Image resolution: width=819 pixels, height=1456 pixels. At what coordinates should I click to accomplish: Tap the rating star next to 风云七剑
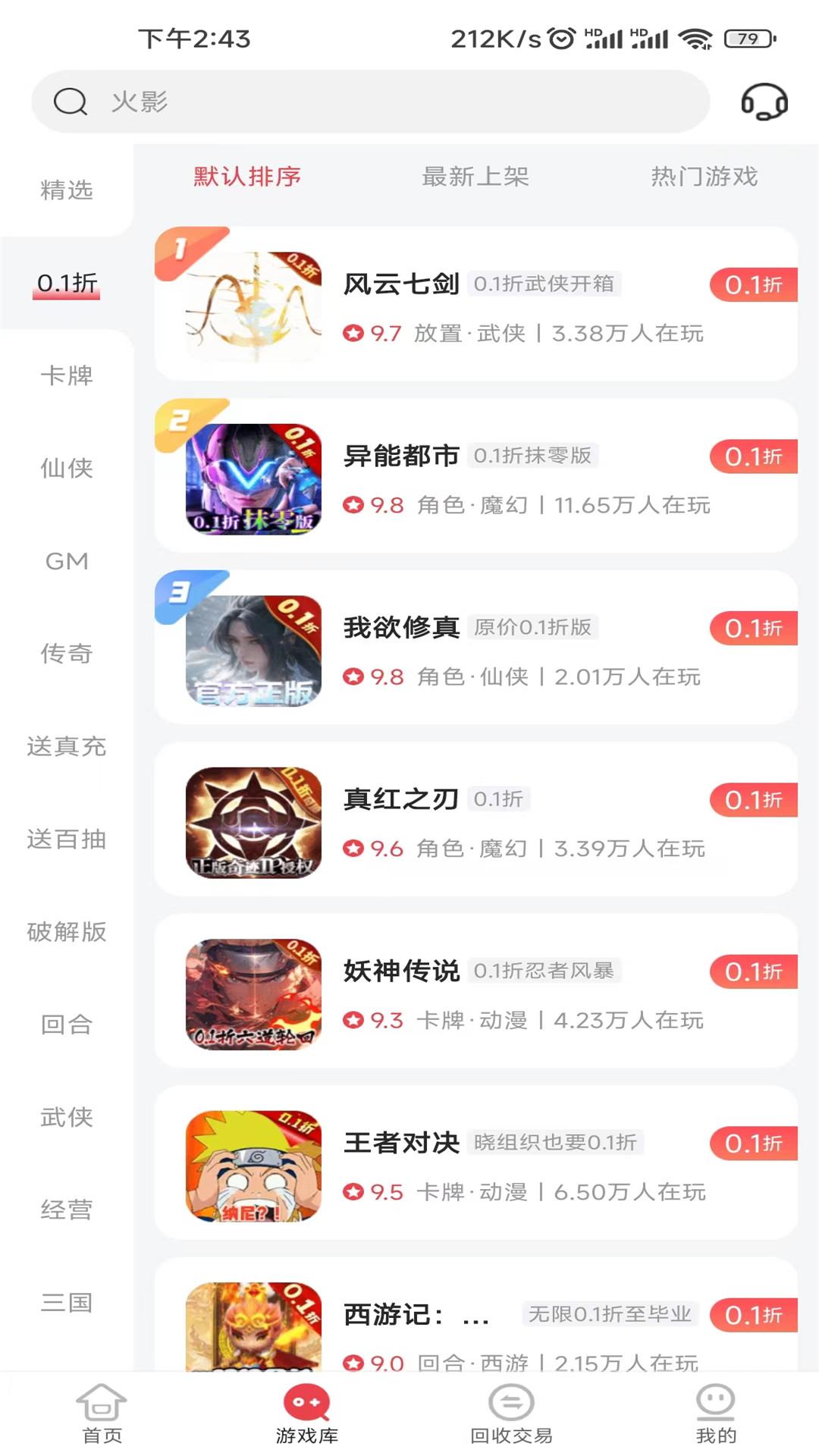tap(353, 334)
